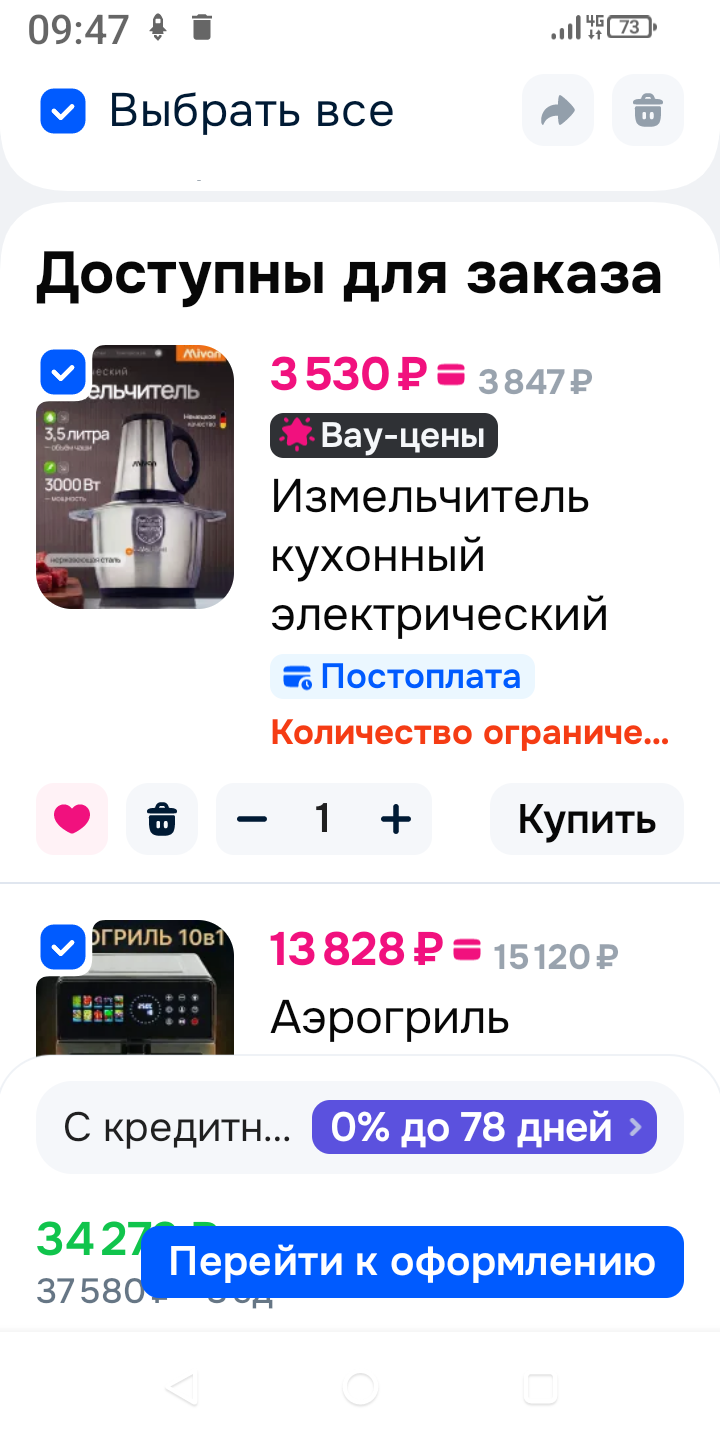
Task: Tap Купить for the Измельчитель
Action: pos(587,820)
